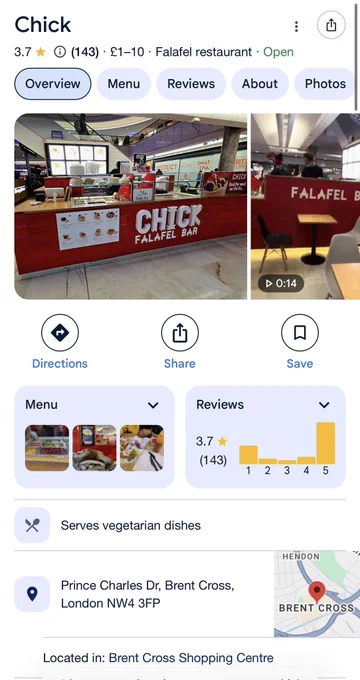The image size is (360, 680).
Task: Open the first menu photo of the salad bar
Action: tap(47, 448)
